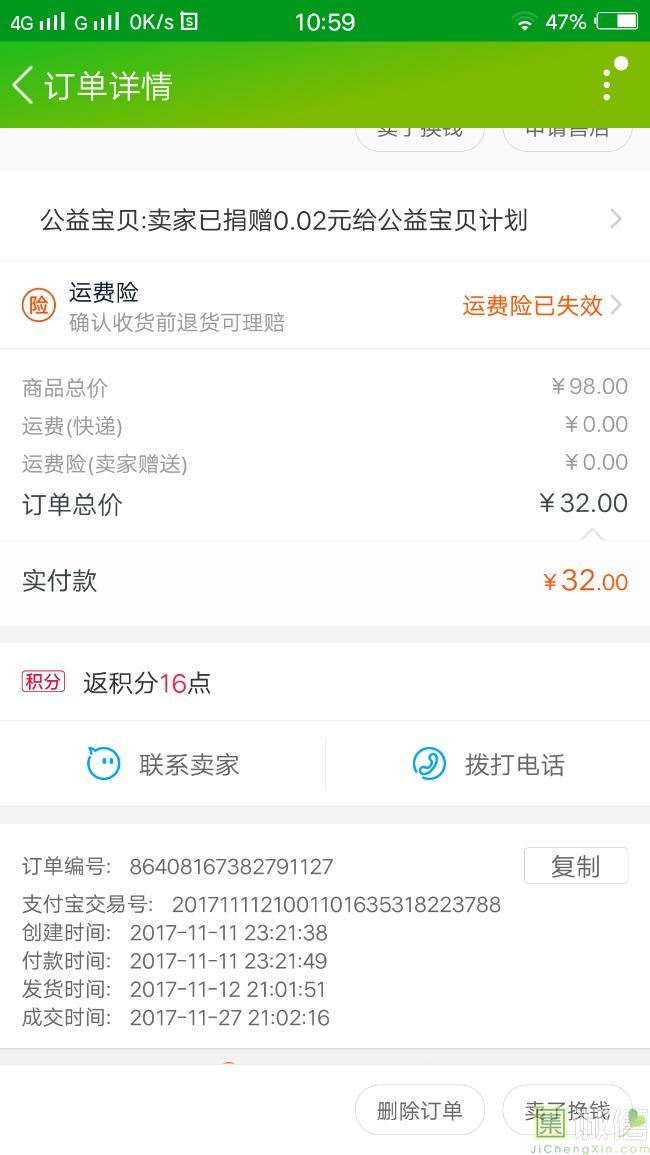This screenshot has width=650, height=1155.
Task: Open the 运费险已失效 details
Action: click(542, 305)
